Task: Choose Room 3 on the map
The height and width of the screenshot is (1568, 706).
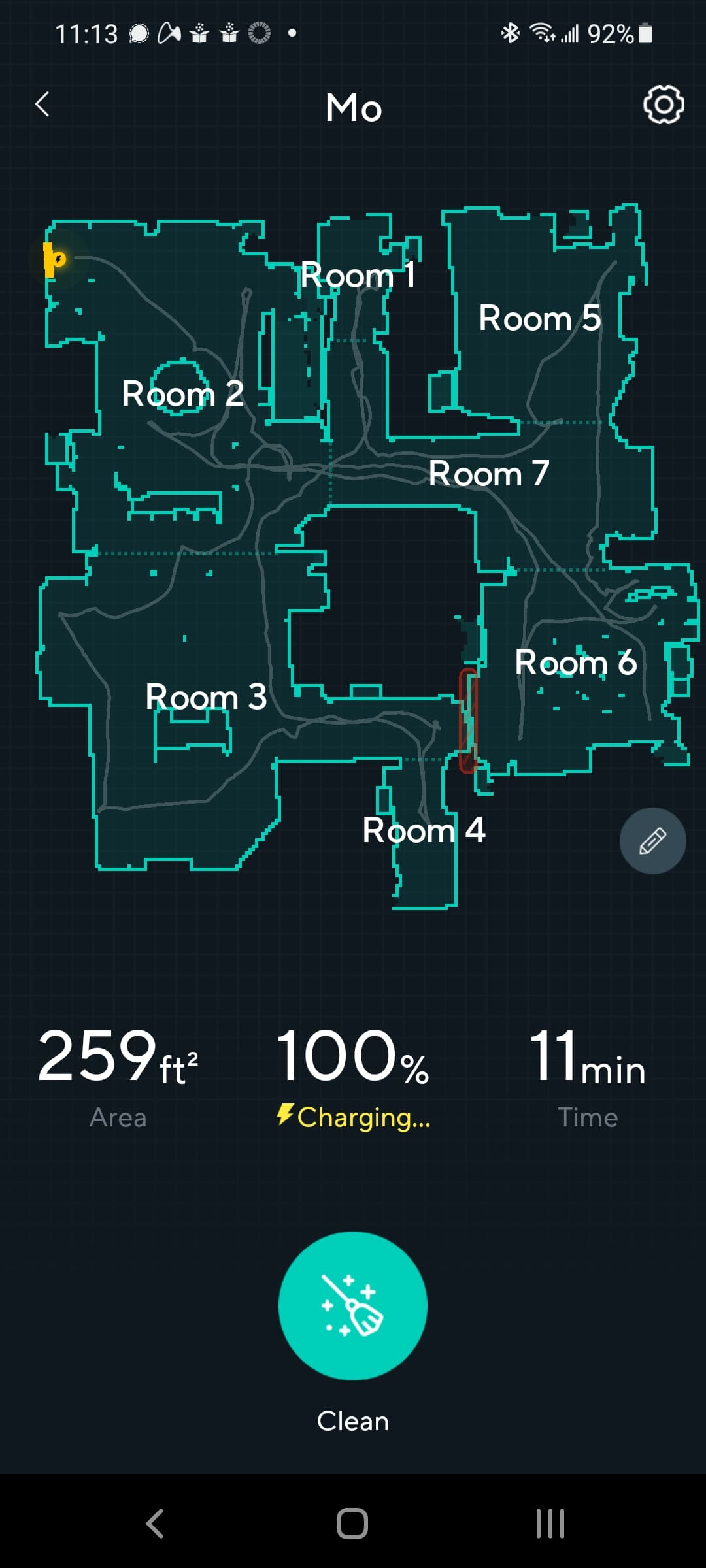Action: 206,696
